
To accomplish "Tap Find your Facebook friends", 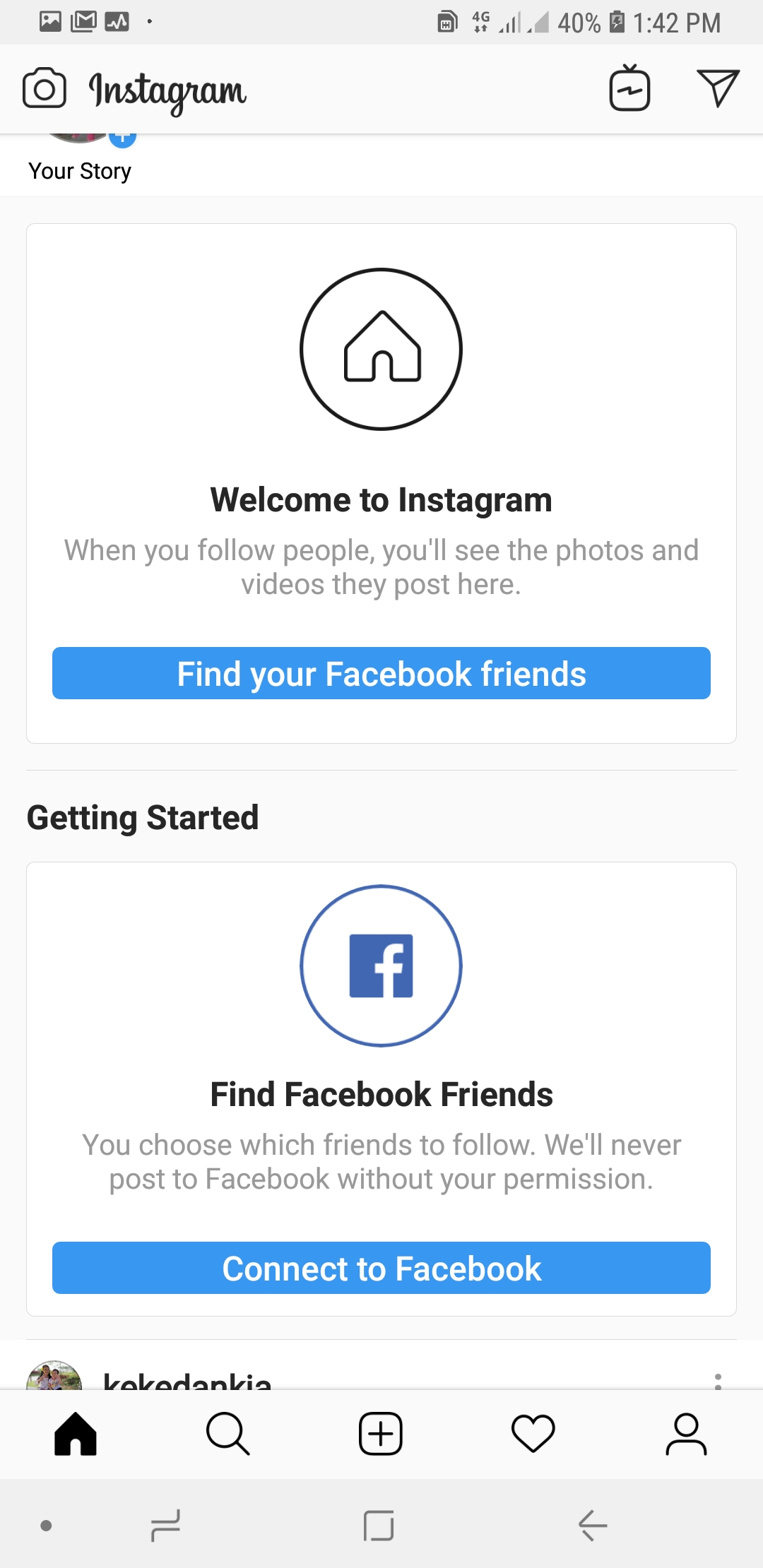I will tap(381, 674).
